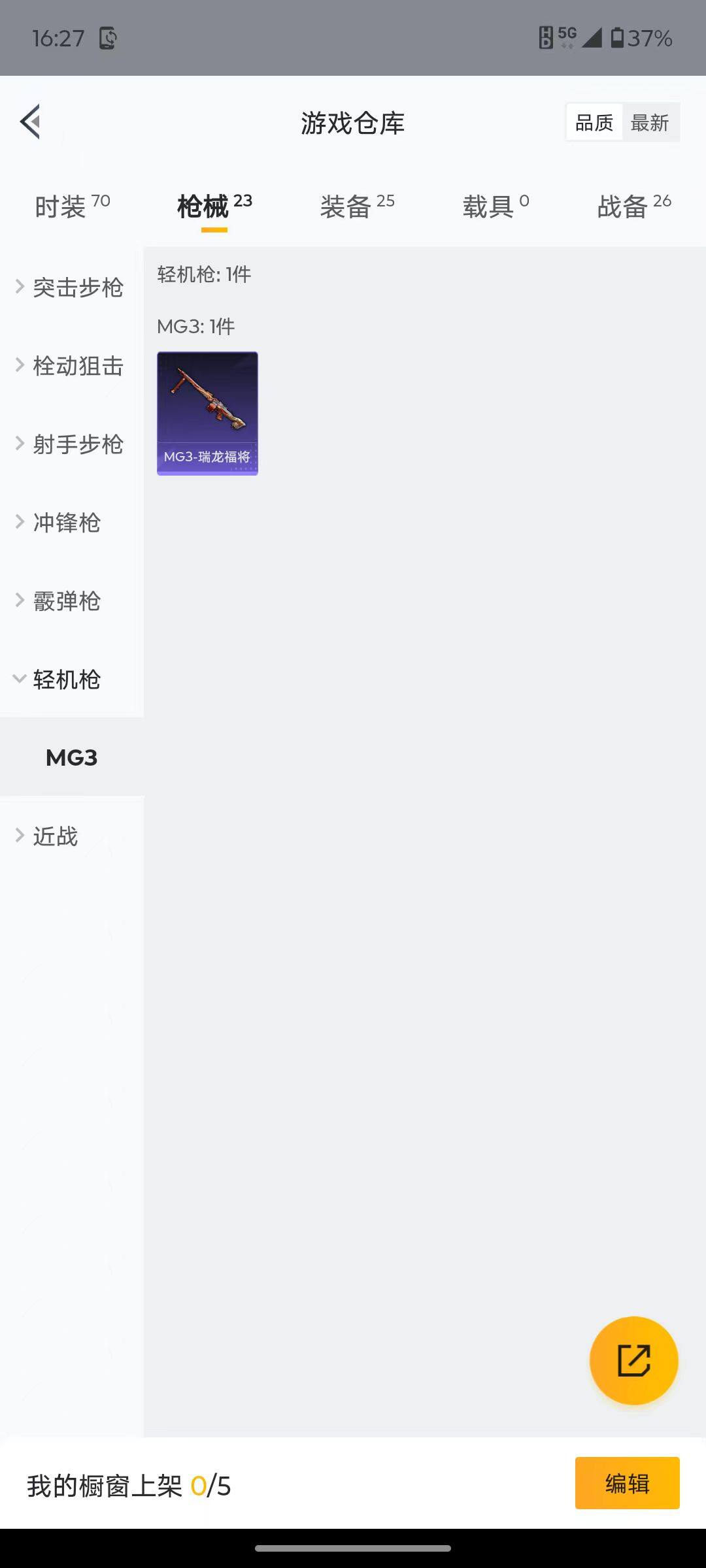
Task: Switch sorting to 最新
Action: tap(651, 122)
